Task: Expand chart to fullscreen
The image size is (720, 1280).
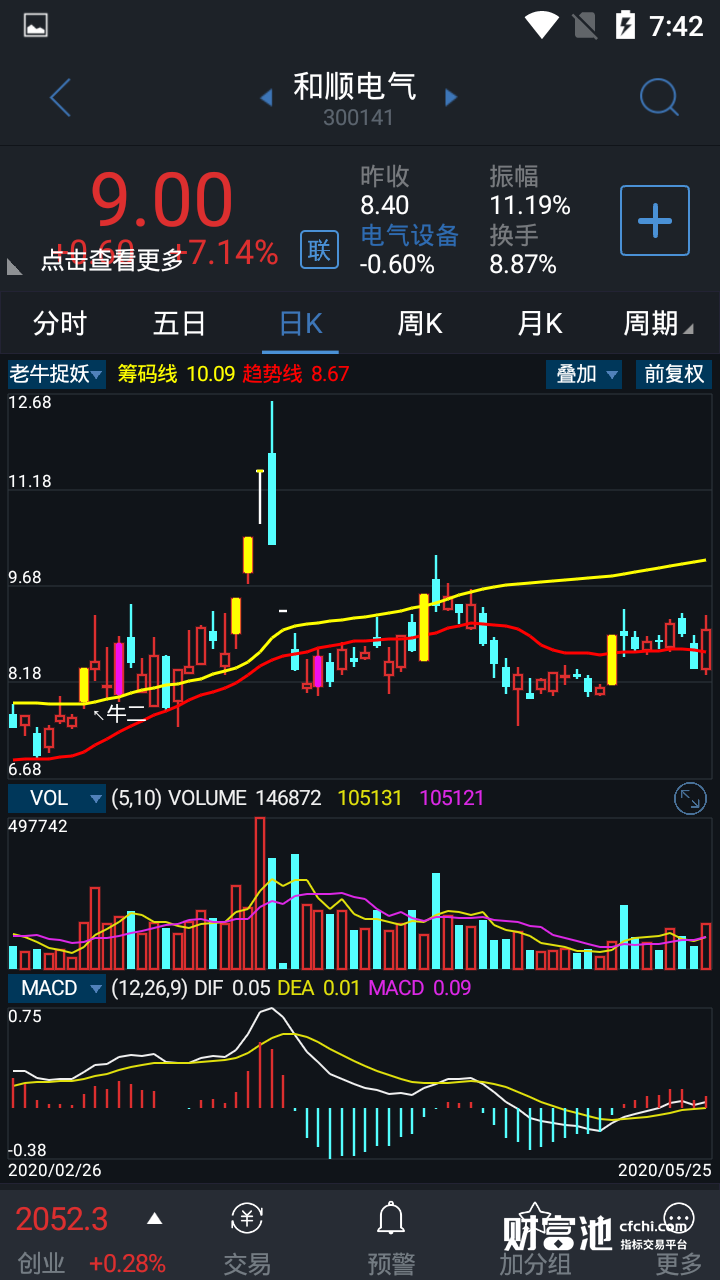Action: pos(690,798)
